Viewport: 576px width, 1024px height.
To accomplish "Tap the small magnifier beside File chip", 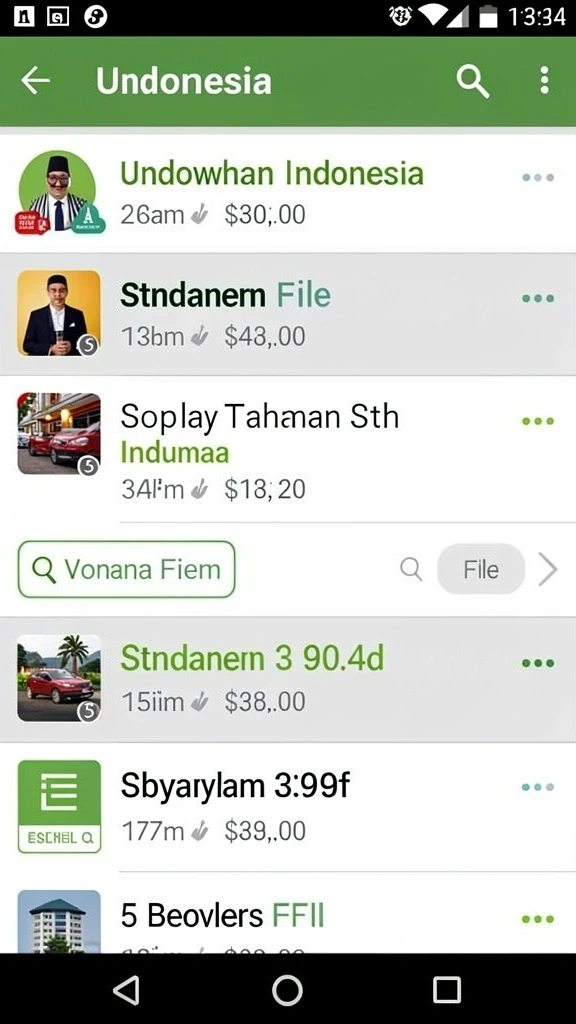I will click(x=411, y=569).
